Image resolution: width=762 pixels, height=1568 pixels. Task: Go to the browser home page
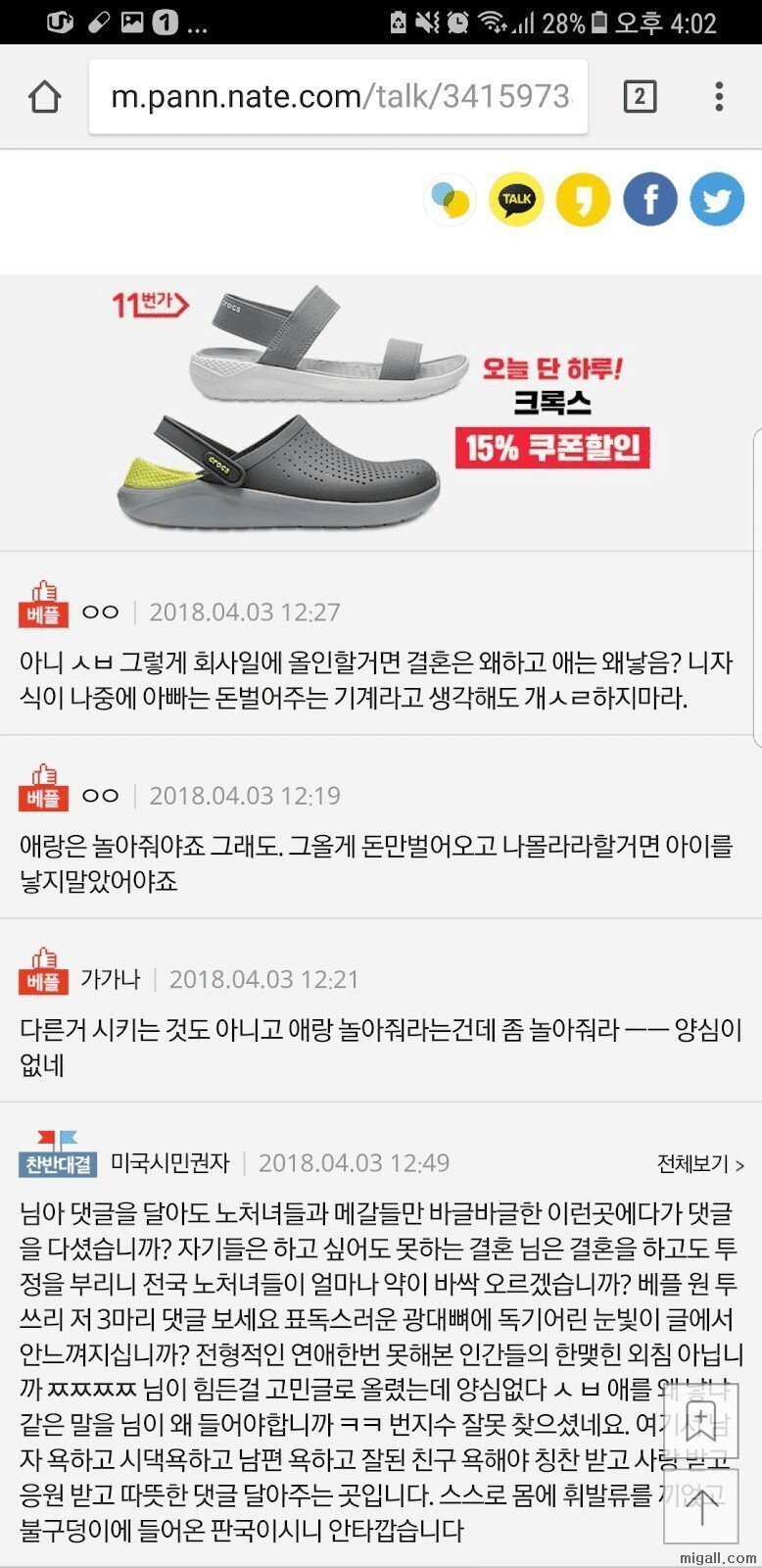tap(45, 97)
